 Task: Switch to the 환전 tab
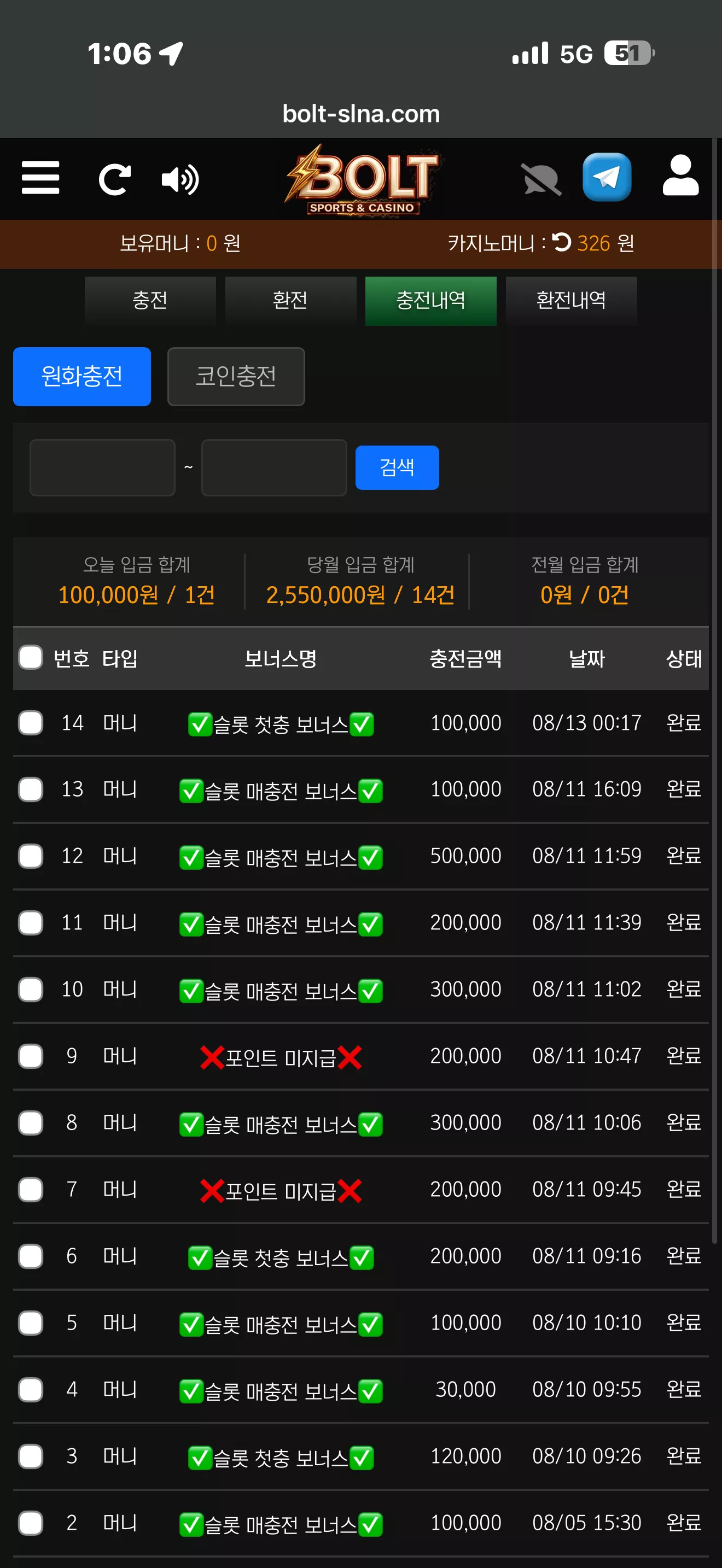point(290,300)
